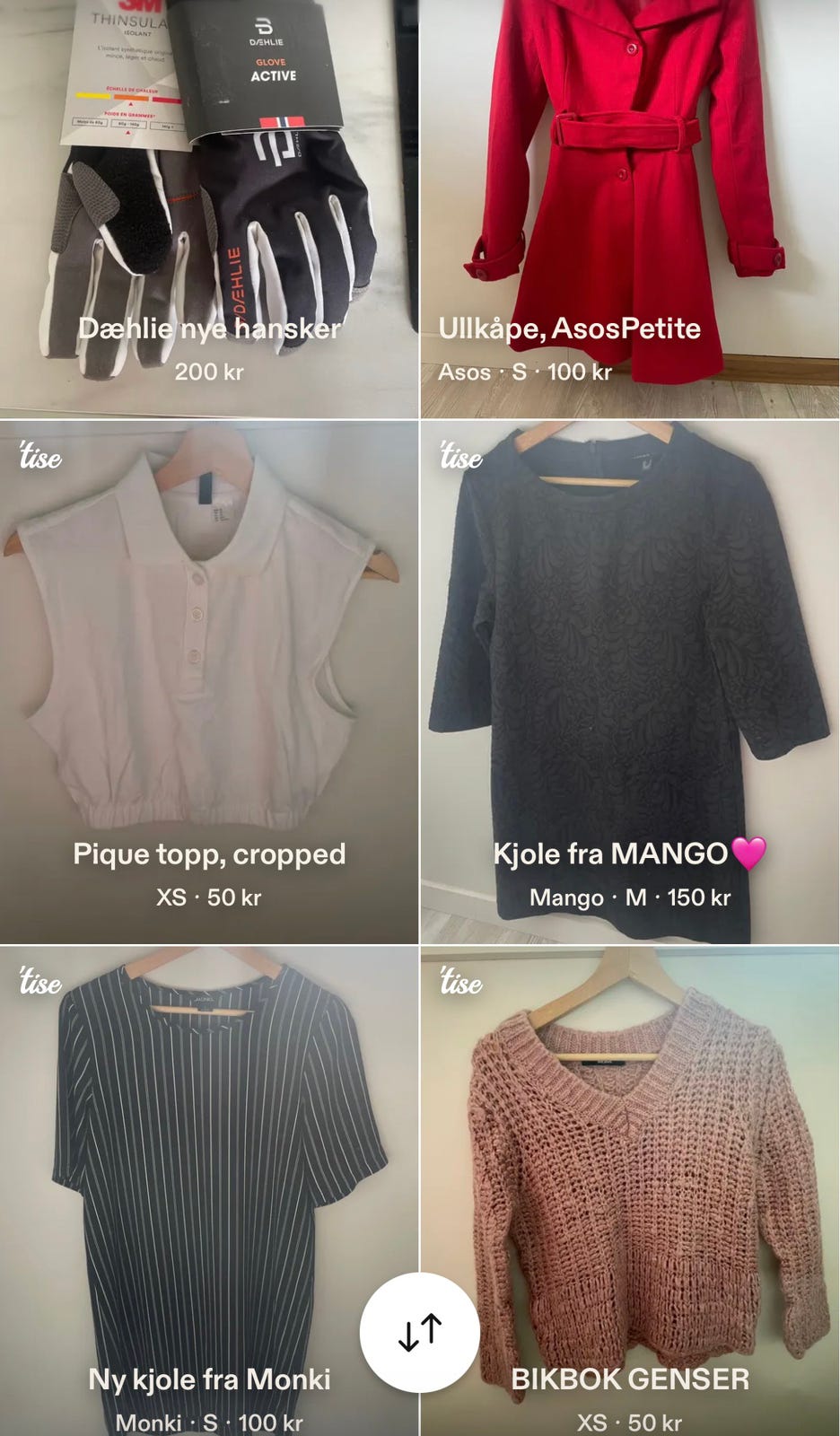Select the Kjole fra MANGO listing
The height and width of the screenshot is (1436, 840).
tap(630, 682)
